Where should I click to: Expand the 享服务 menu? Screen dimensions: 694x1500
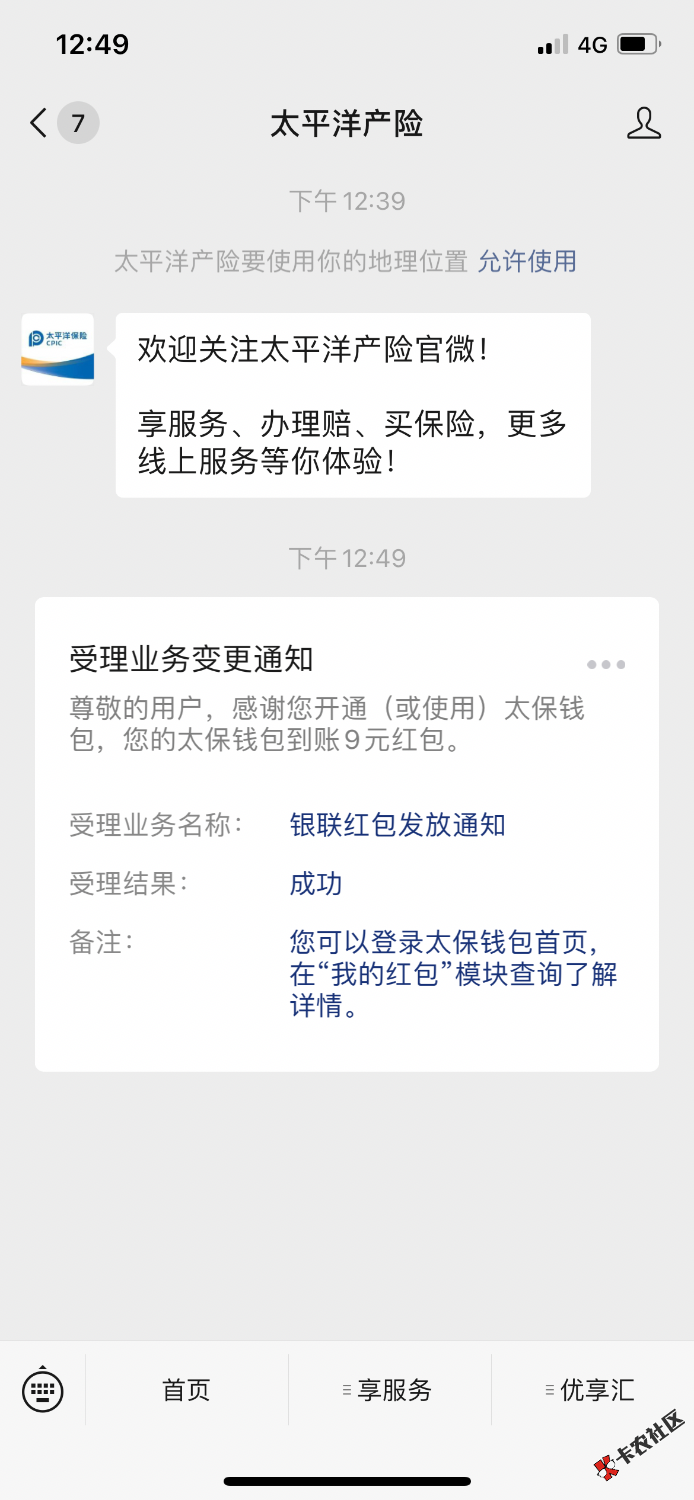389,1390
